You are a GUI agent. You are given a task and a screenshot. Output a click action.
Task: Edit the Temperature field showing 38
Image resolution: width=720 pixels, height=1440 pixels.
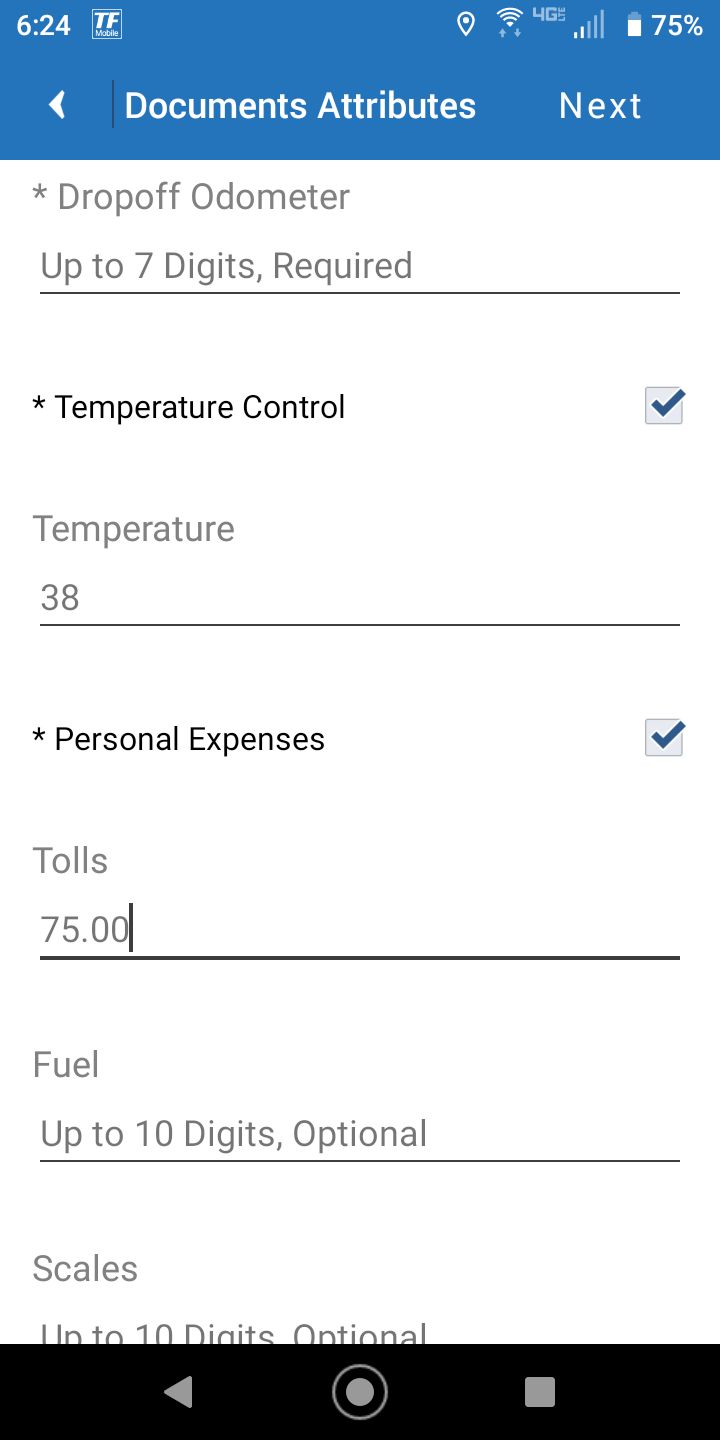360,599
